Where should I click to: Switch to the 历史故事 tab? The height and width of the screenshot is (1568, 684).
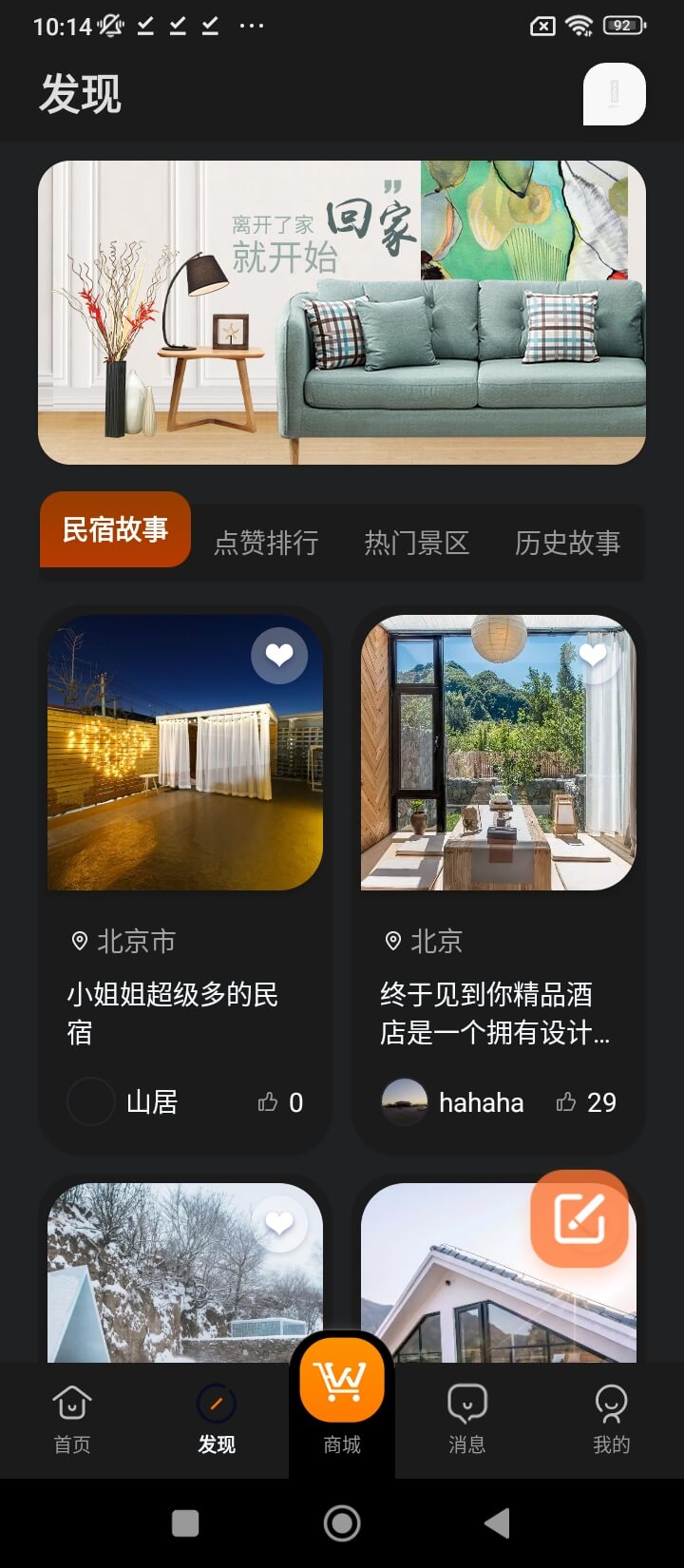(x=567, y=543)
